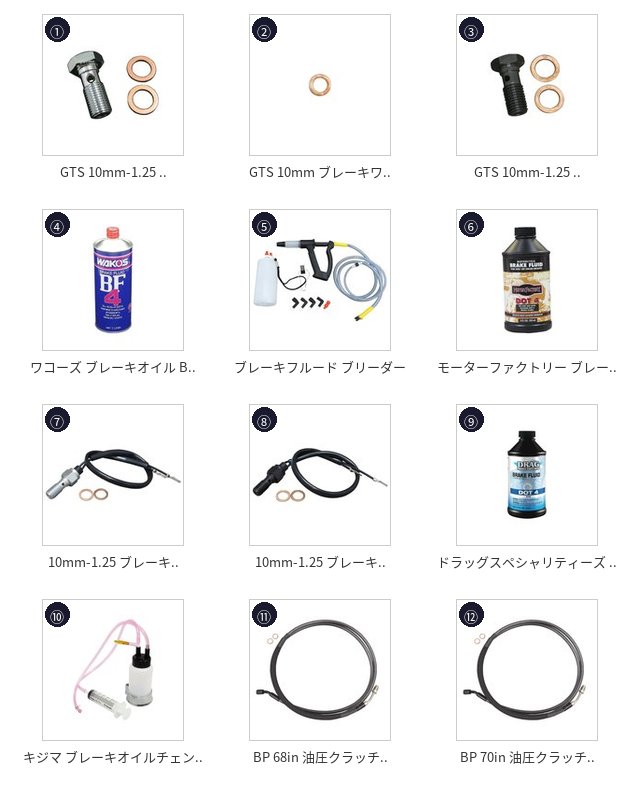Select BP 68in 油圧クラッチ hose
This screenshot has height=800, width=641.
[x=320, y=670]
